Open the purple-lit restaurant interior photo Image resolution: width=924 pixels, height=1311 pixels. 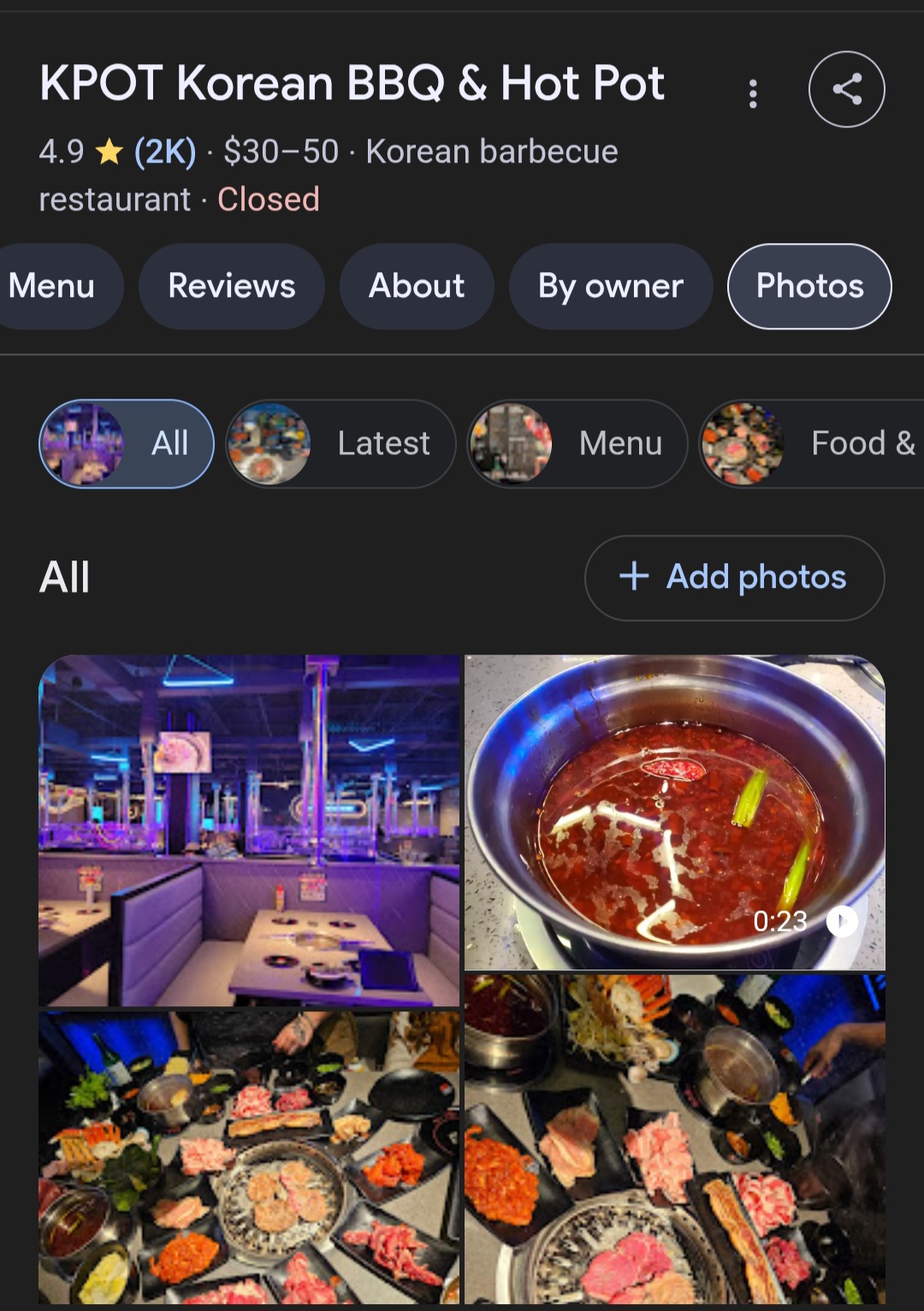tap(249, 830)
